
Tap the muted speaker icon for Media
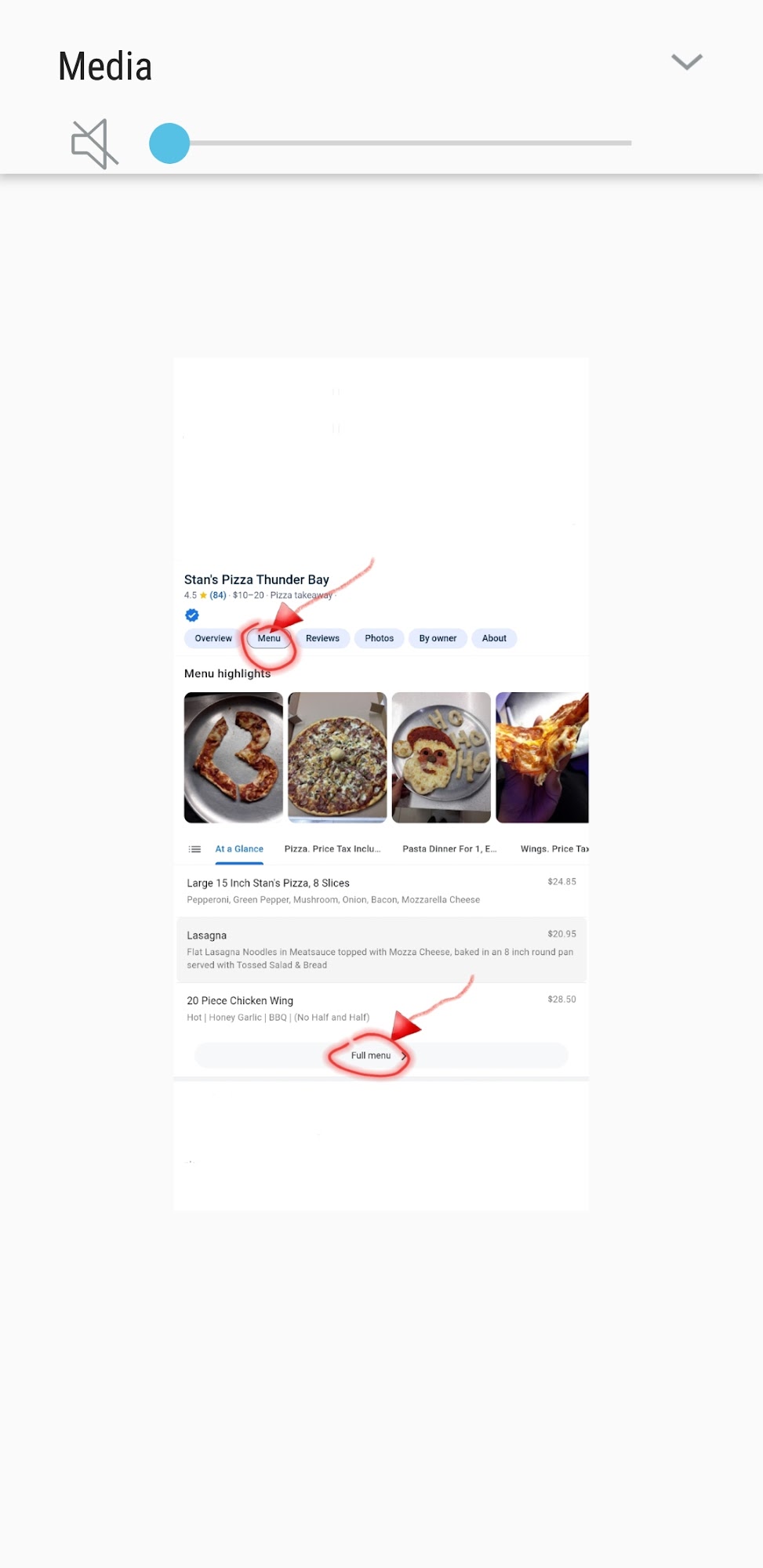(x=94, y=144)
